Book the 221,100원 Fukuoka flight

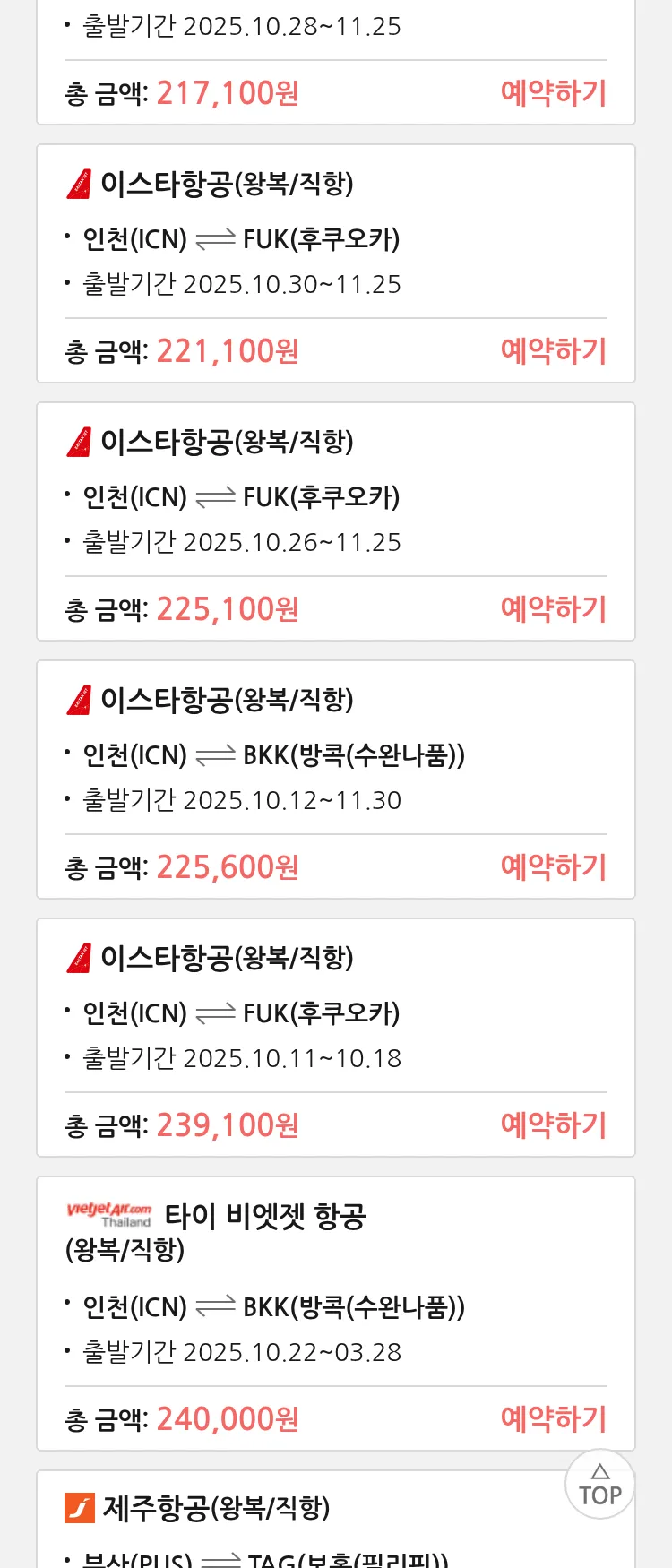tap(553, 351)
